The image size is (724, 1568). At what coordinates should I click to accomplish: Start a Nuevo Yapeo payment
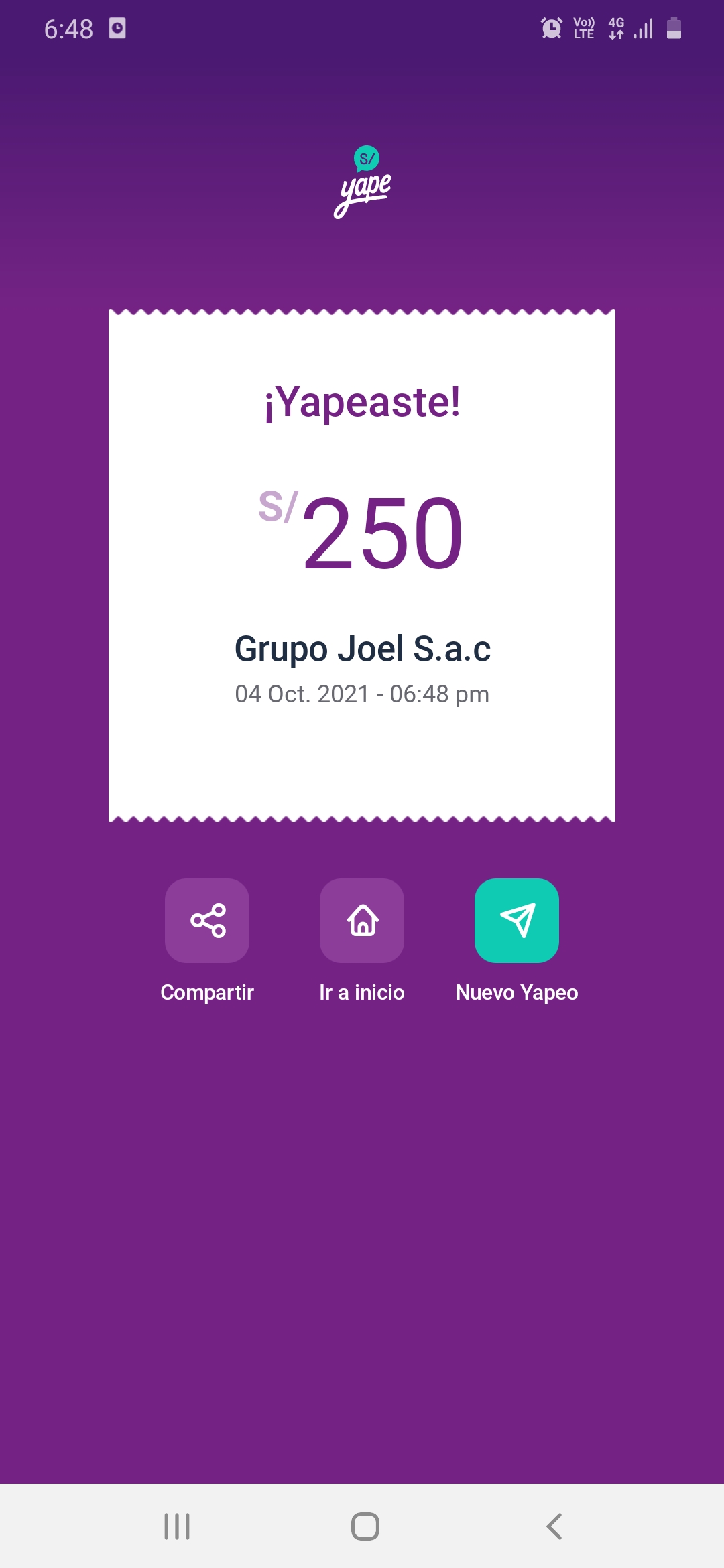[517, 920]
